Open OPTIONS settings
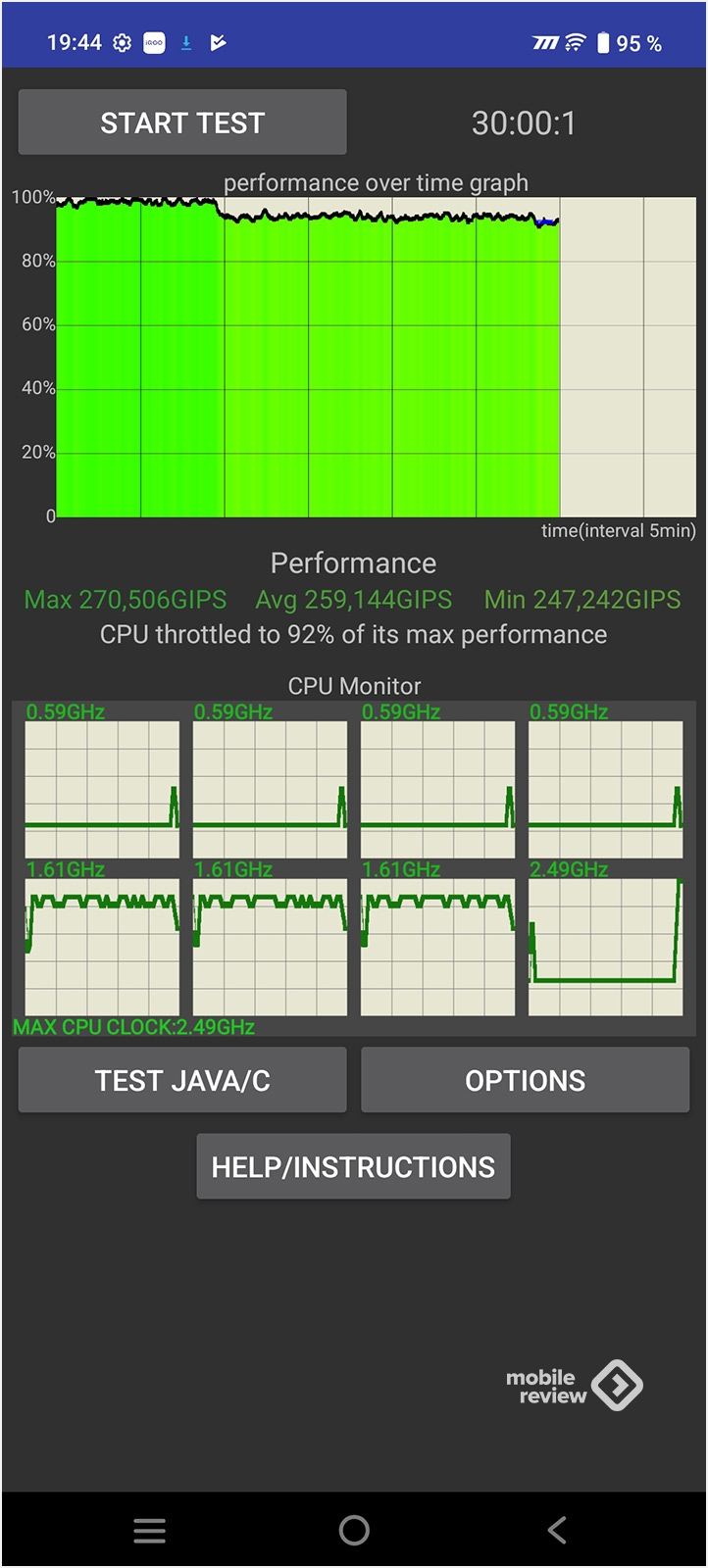The width and height of the screenshot is (708, 1568). [x=525, y=1080]
